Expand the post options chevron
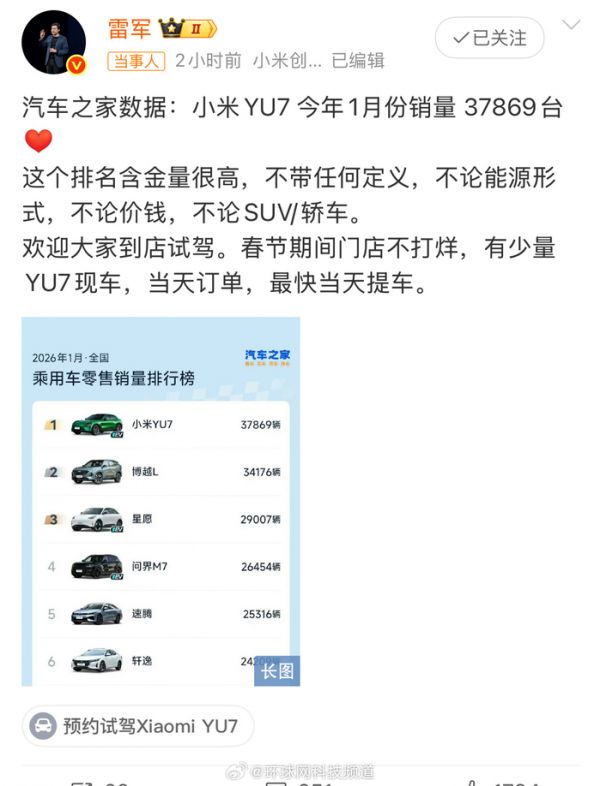Screen dimensions: 600x786 pyautogui.click(x=571, y=24)
